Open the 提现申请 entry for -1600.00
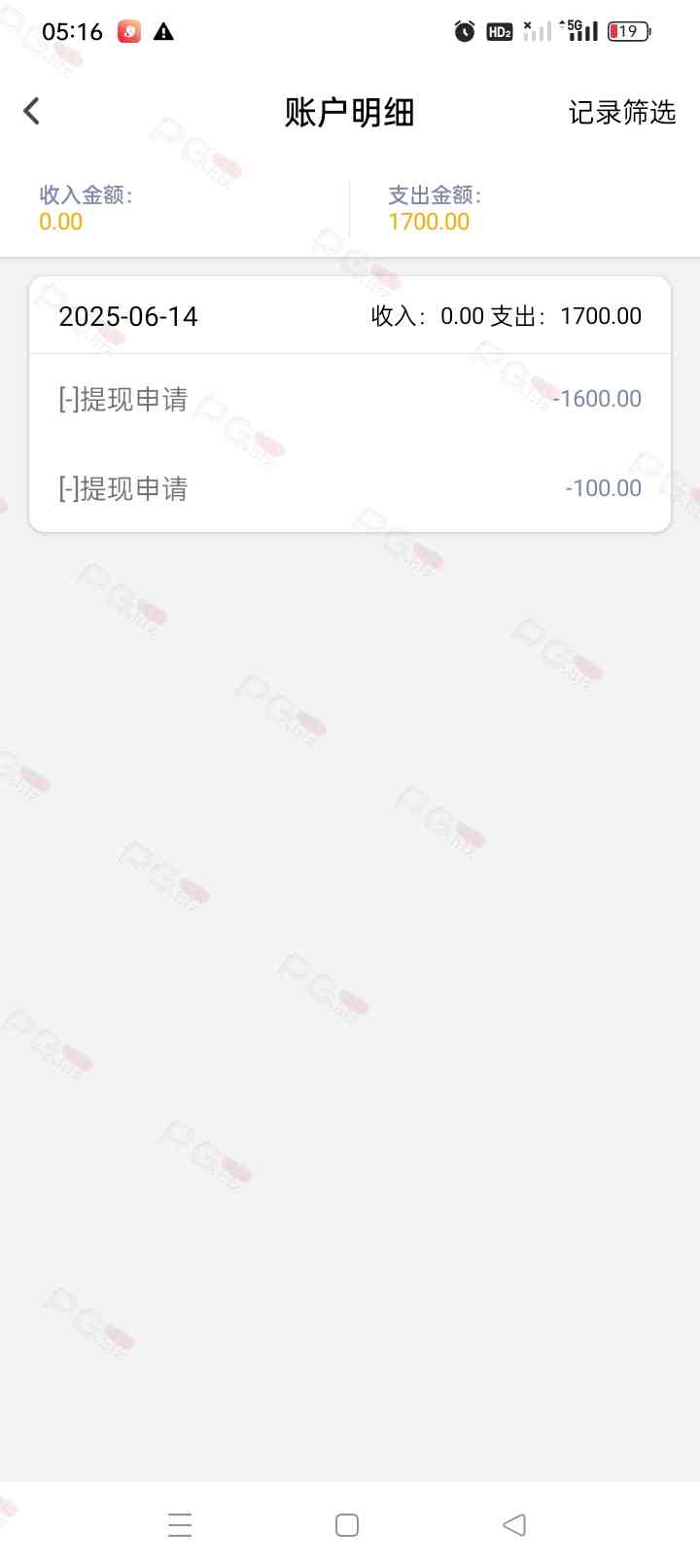700x1568 pixels. pyautogui.click(x=350, y=399)
